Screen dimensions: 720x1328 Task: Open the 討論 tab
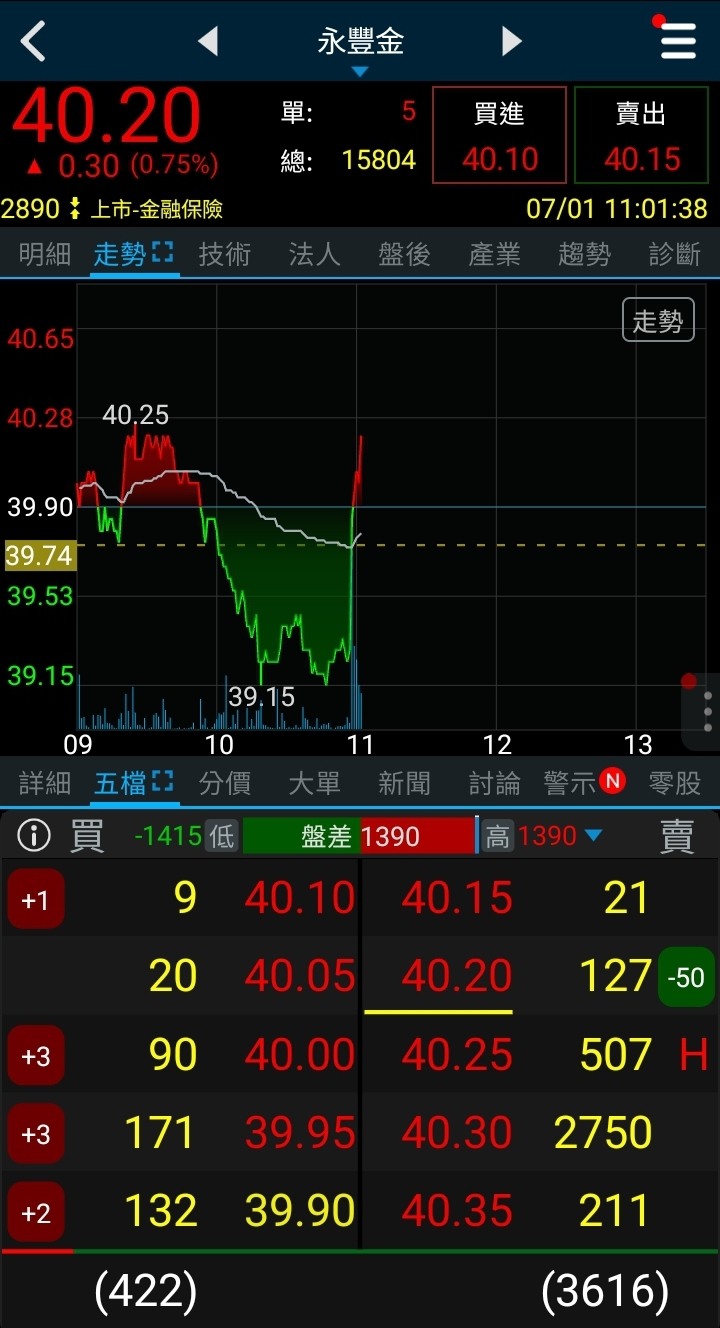pos(494,783)
